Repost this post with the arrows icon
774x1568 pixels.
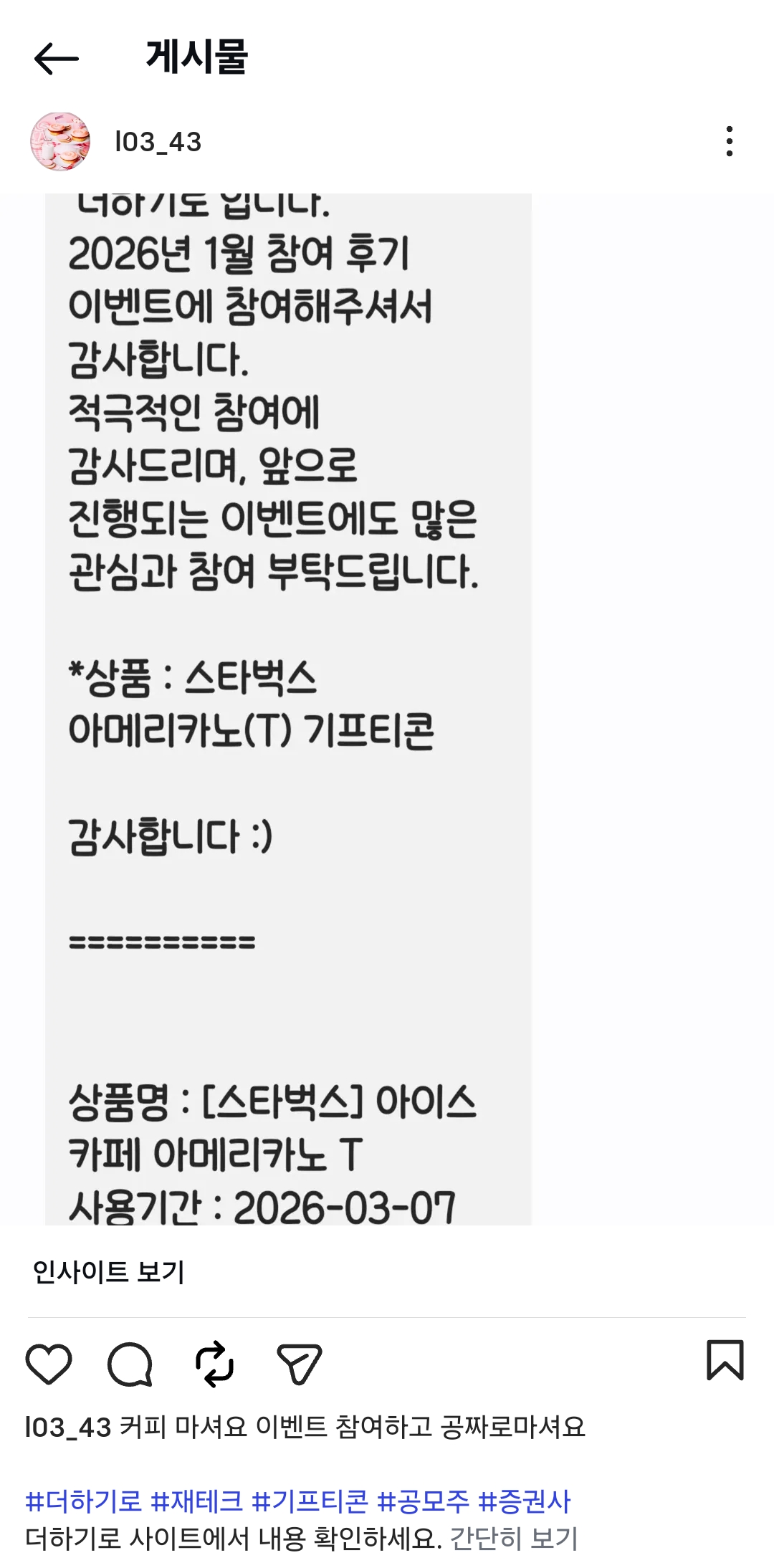214,1363
